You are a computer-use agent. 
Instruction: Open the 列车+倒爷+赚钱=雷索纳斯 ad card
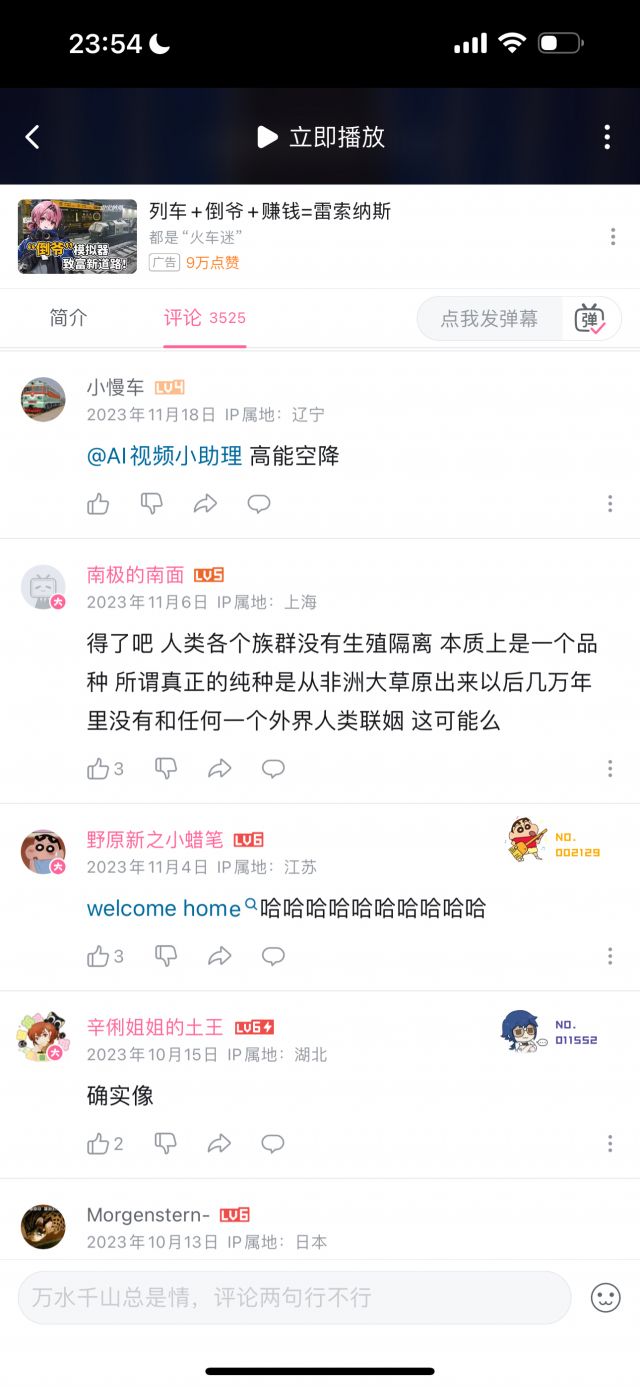pyautogui.click(x=270, y=236)
